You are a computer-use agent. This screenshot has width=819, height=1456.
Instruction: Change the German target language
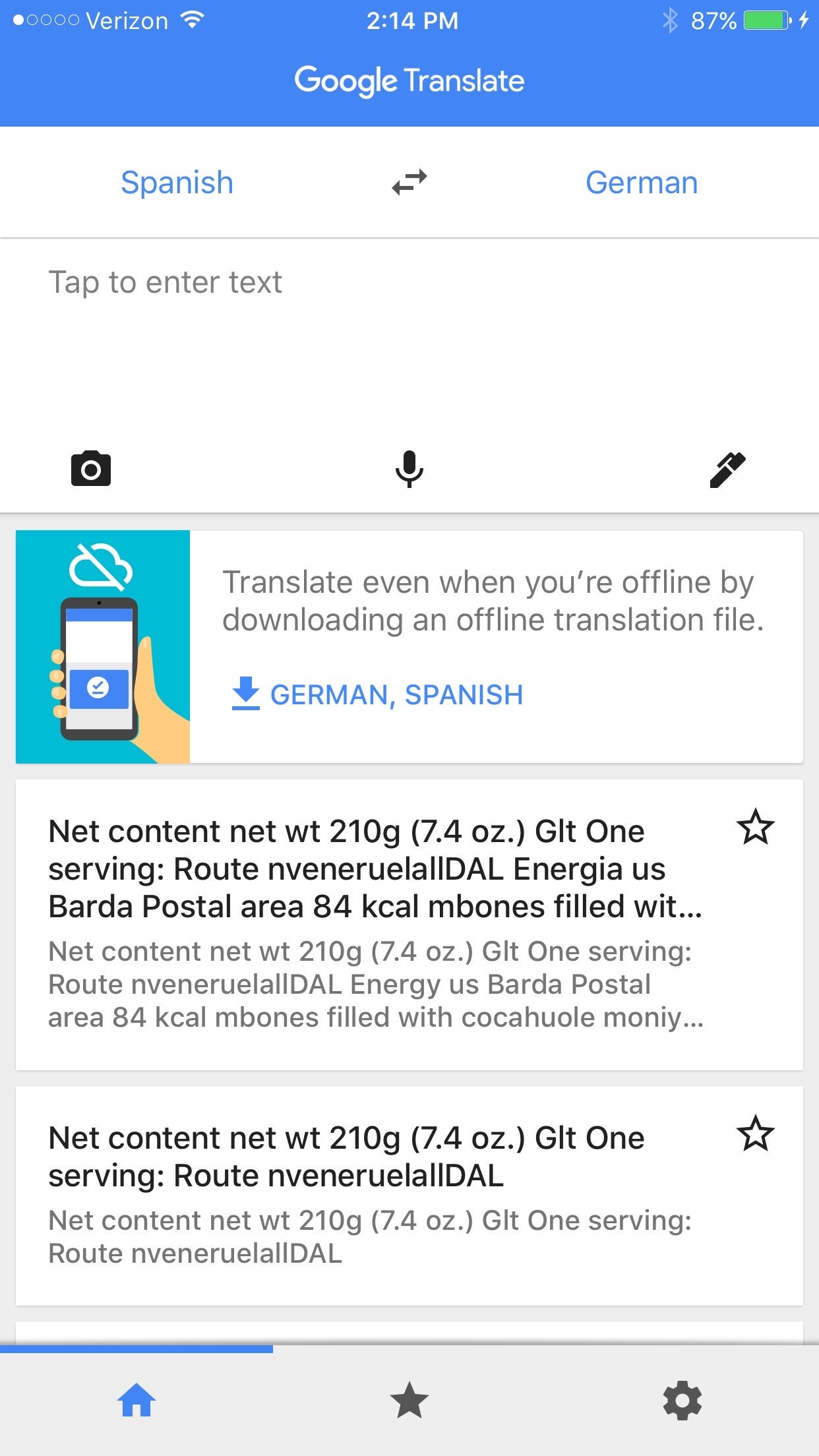click(x=642, y=183)
